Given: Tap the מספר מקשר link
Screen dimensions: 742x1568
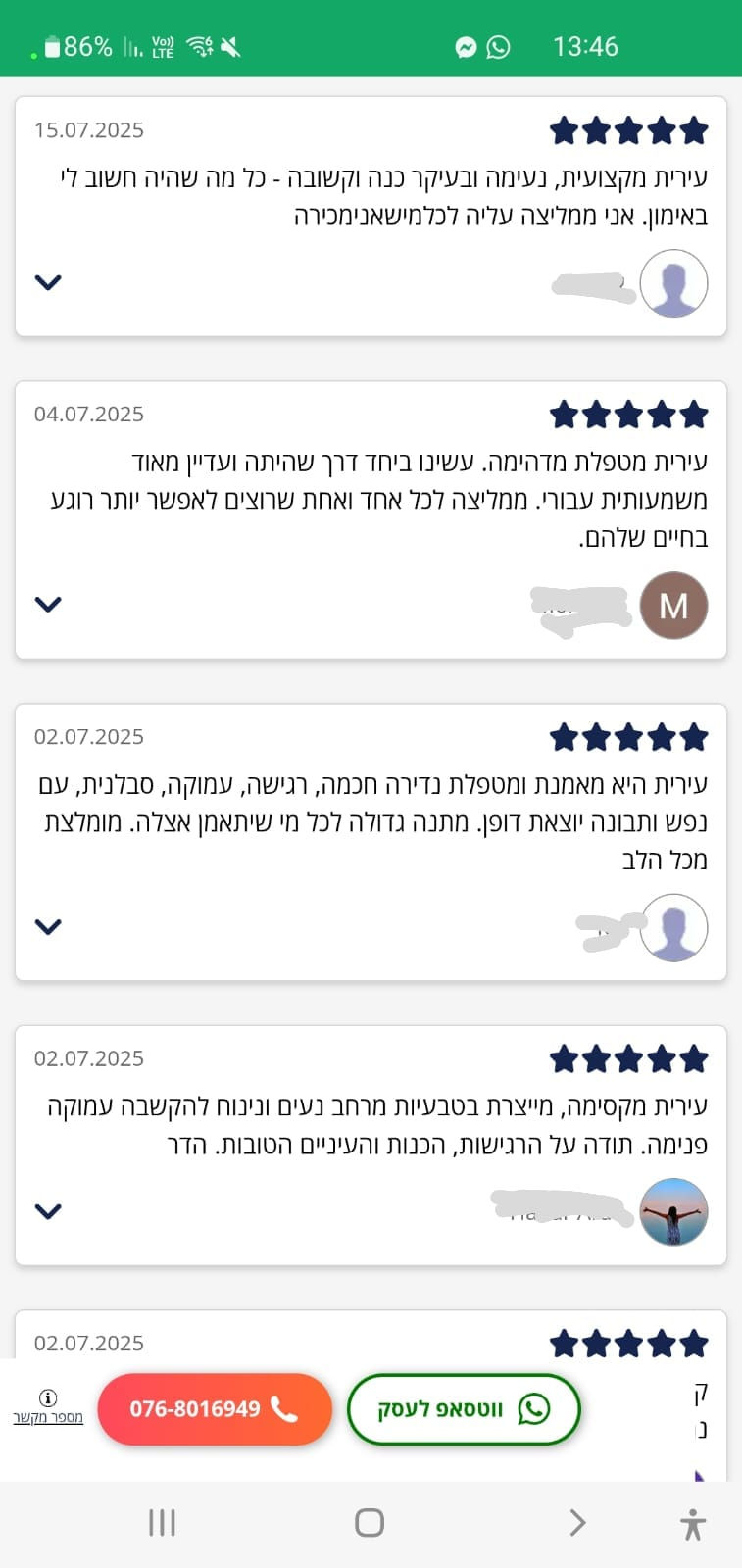Looking at the screenshot, I should coord(47,1417).
